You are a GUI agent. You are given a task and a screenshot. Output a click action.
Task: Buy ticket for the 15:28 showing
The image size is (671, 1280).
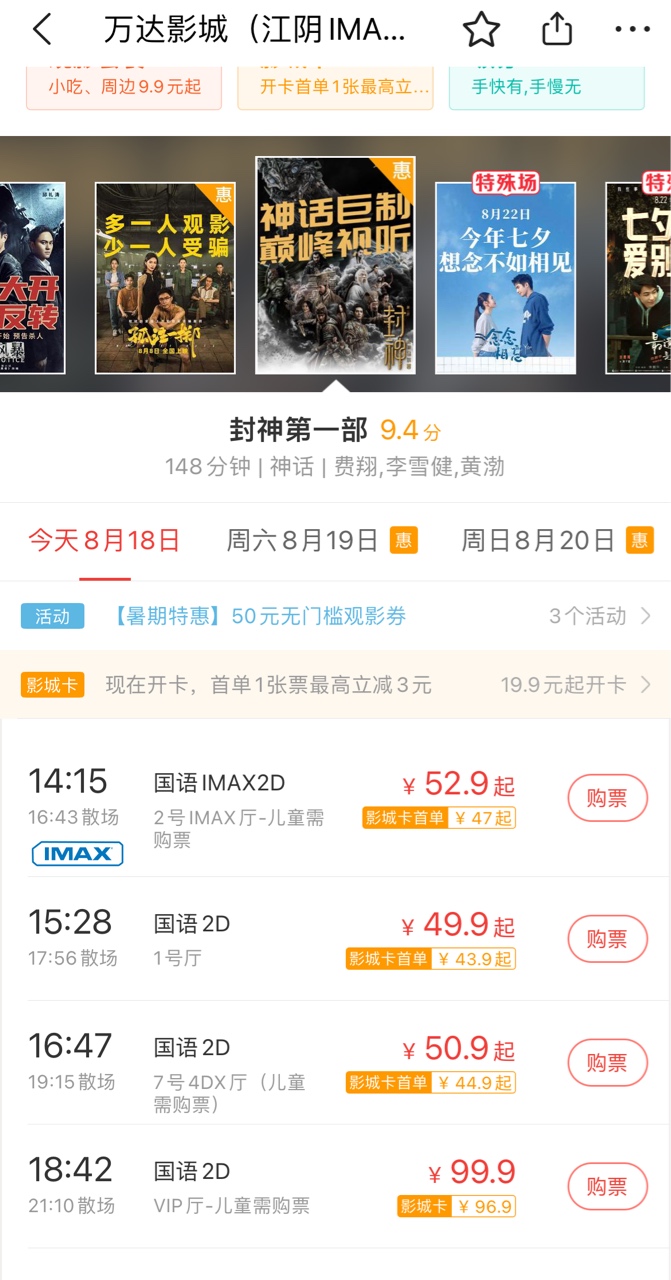[x=607, y=939]
